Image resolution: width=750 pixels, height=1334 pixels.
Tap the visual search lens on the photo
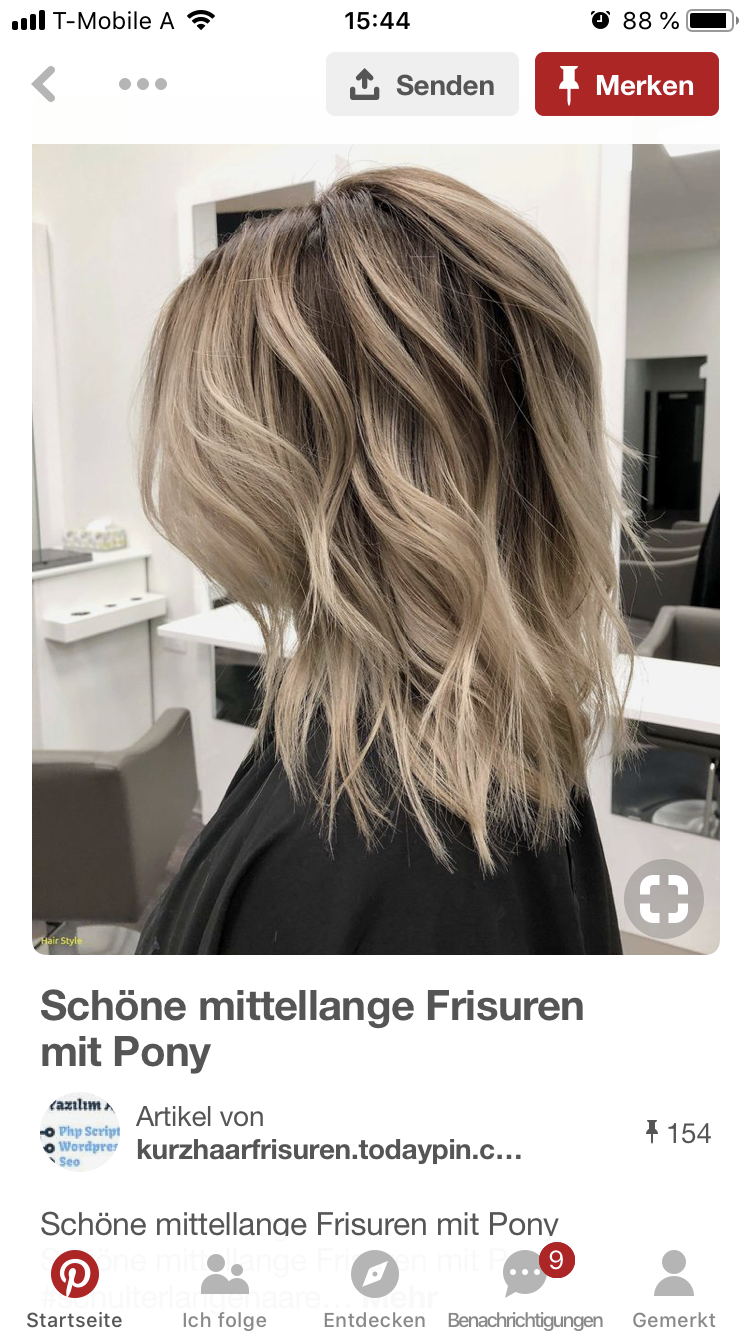(663, 899)
